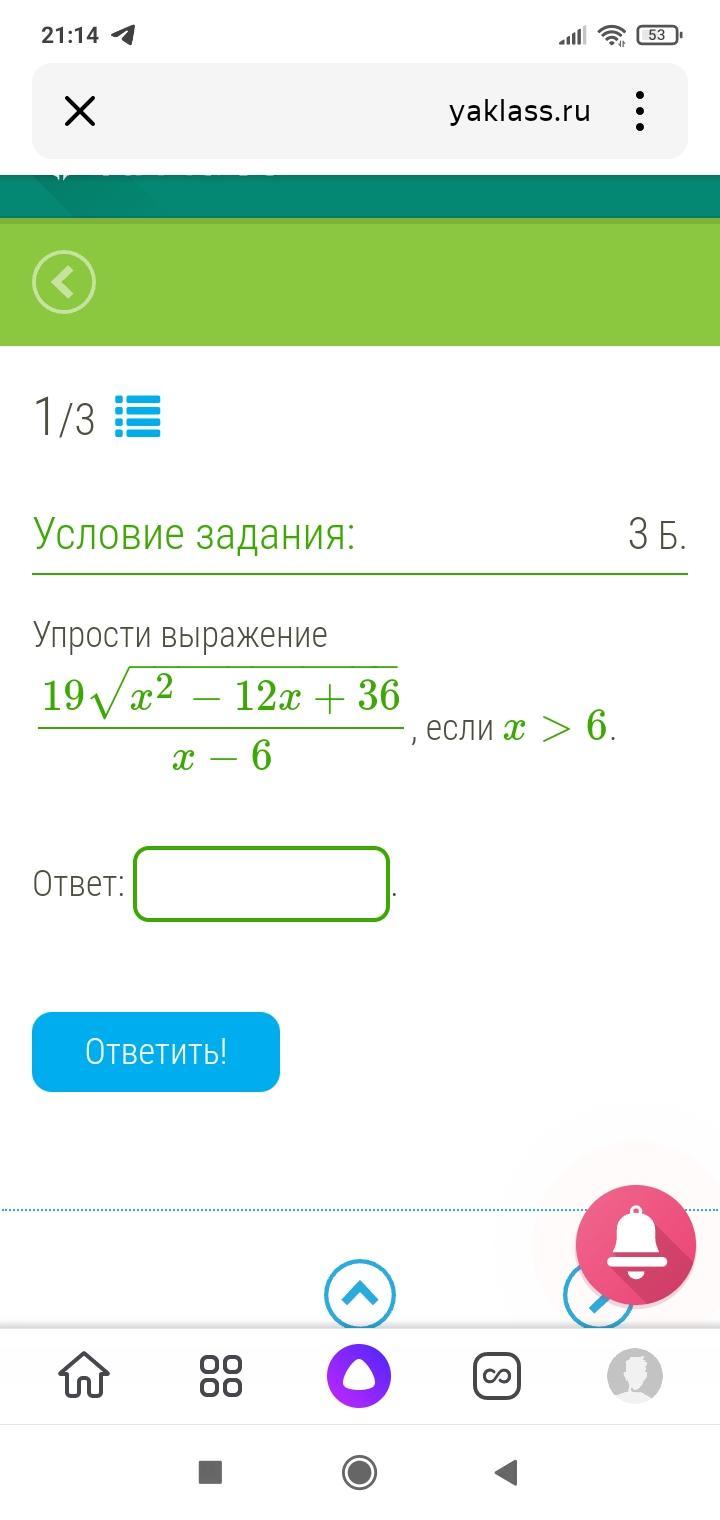Tap the blue scroll-up arrow circle
Image resolution: width=720 pixels, height=1520 pixels.
click(360, 1295)
